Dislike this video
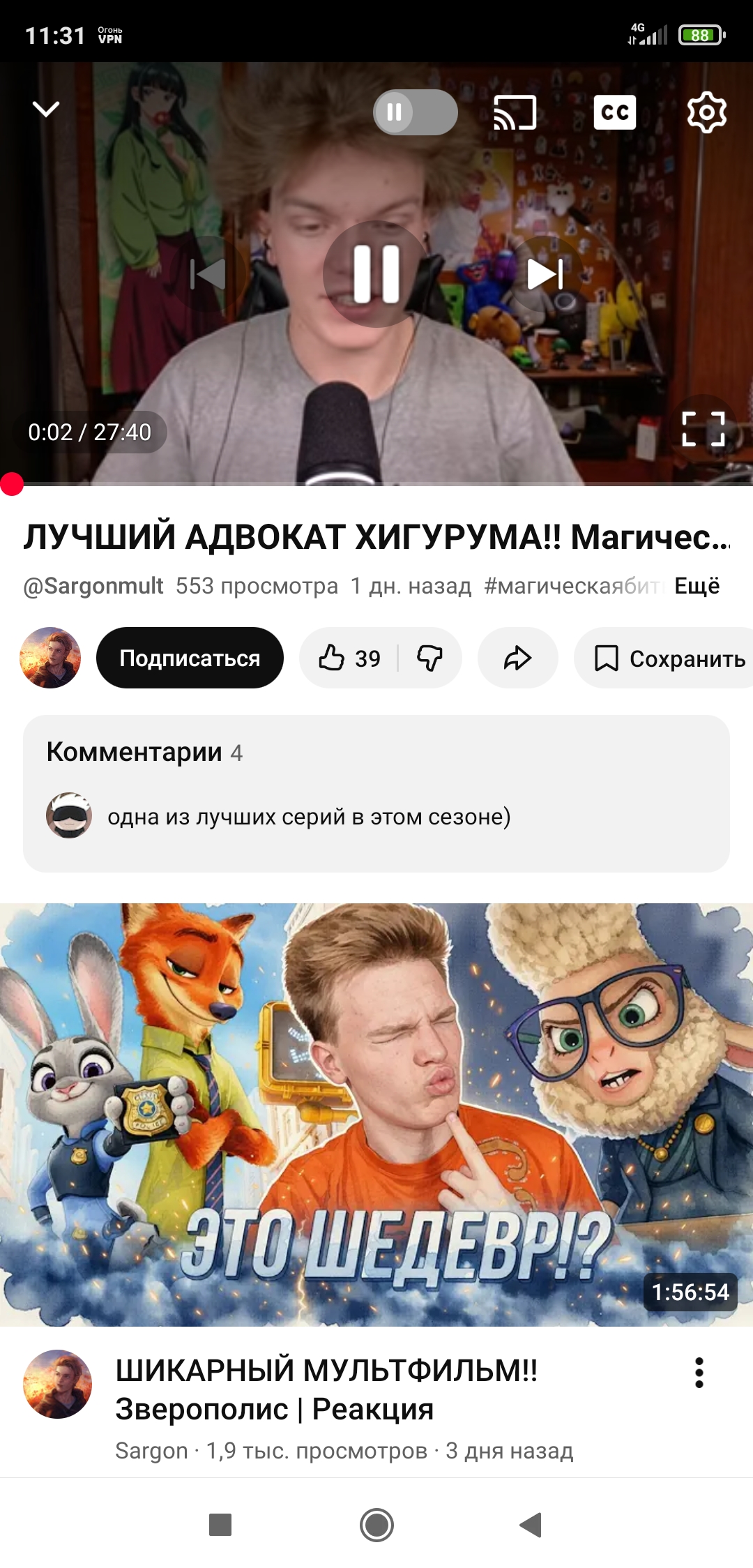This screenshot has width=753, height=1568. 429,658
